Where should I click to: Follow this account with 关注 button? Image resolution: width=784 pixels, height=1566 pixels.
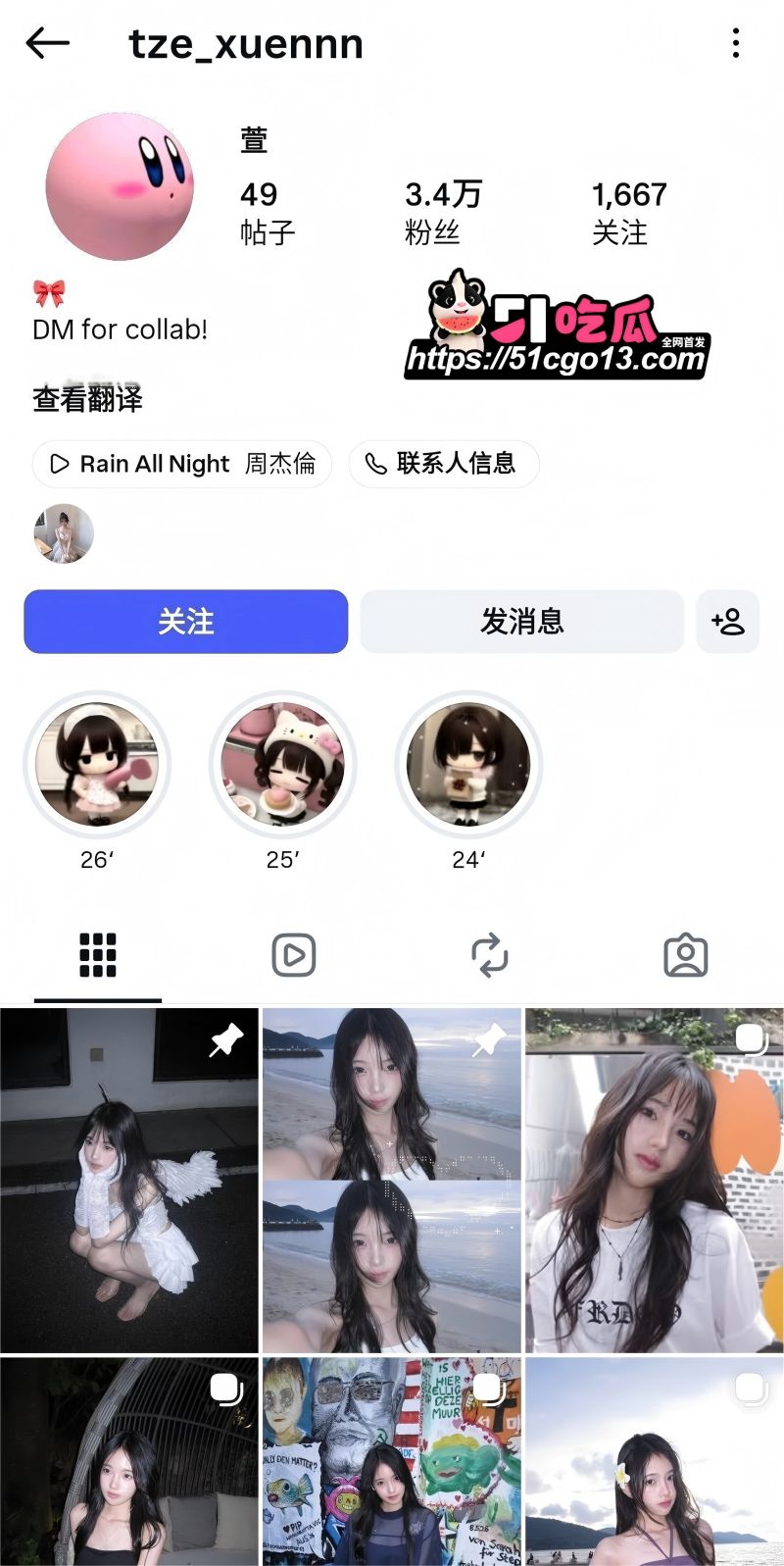[x=186, y=622]
